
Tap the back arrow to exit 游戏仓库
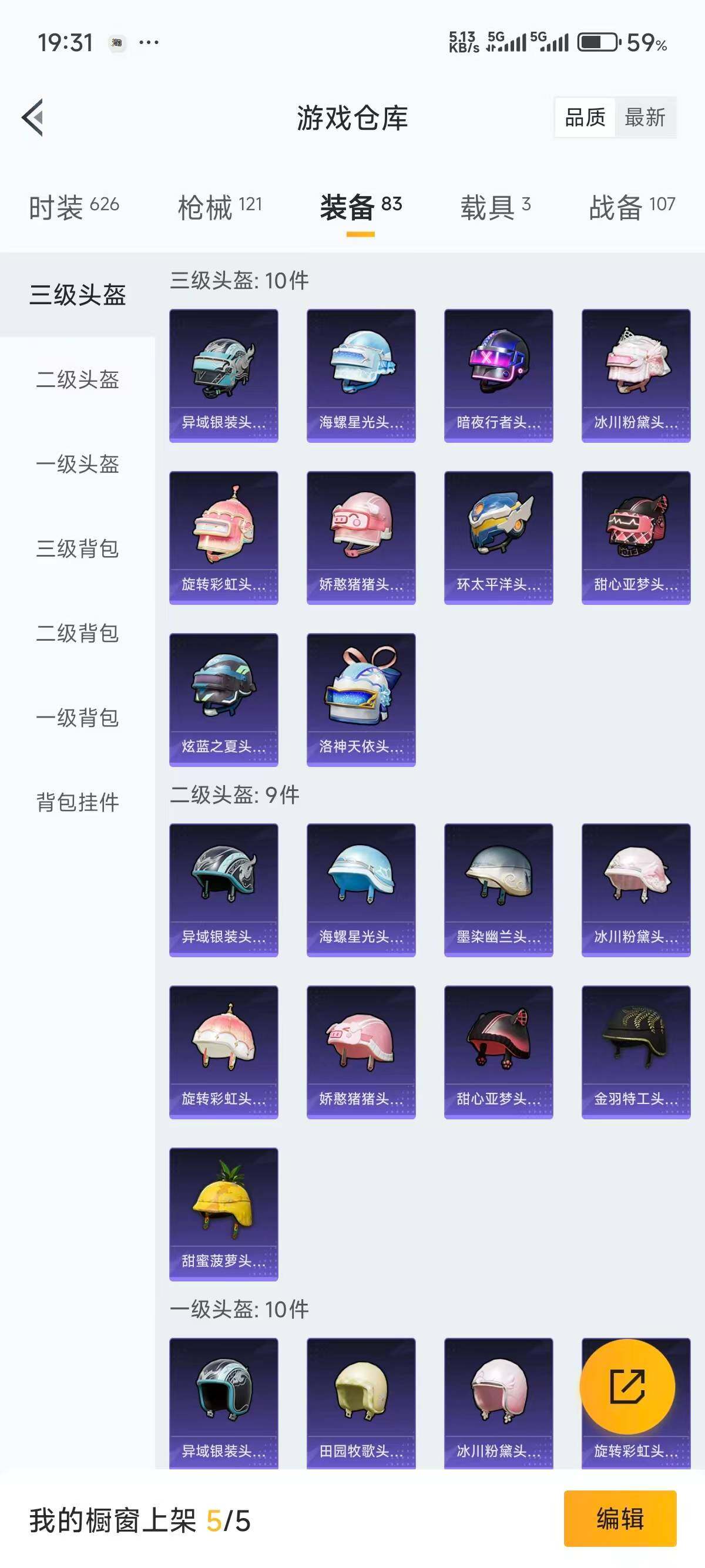pos(35,119)
